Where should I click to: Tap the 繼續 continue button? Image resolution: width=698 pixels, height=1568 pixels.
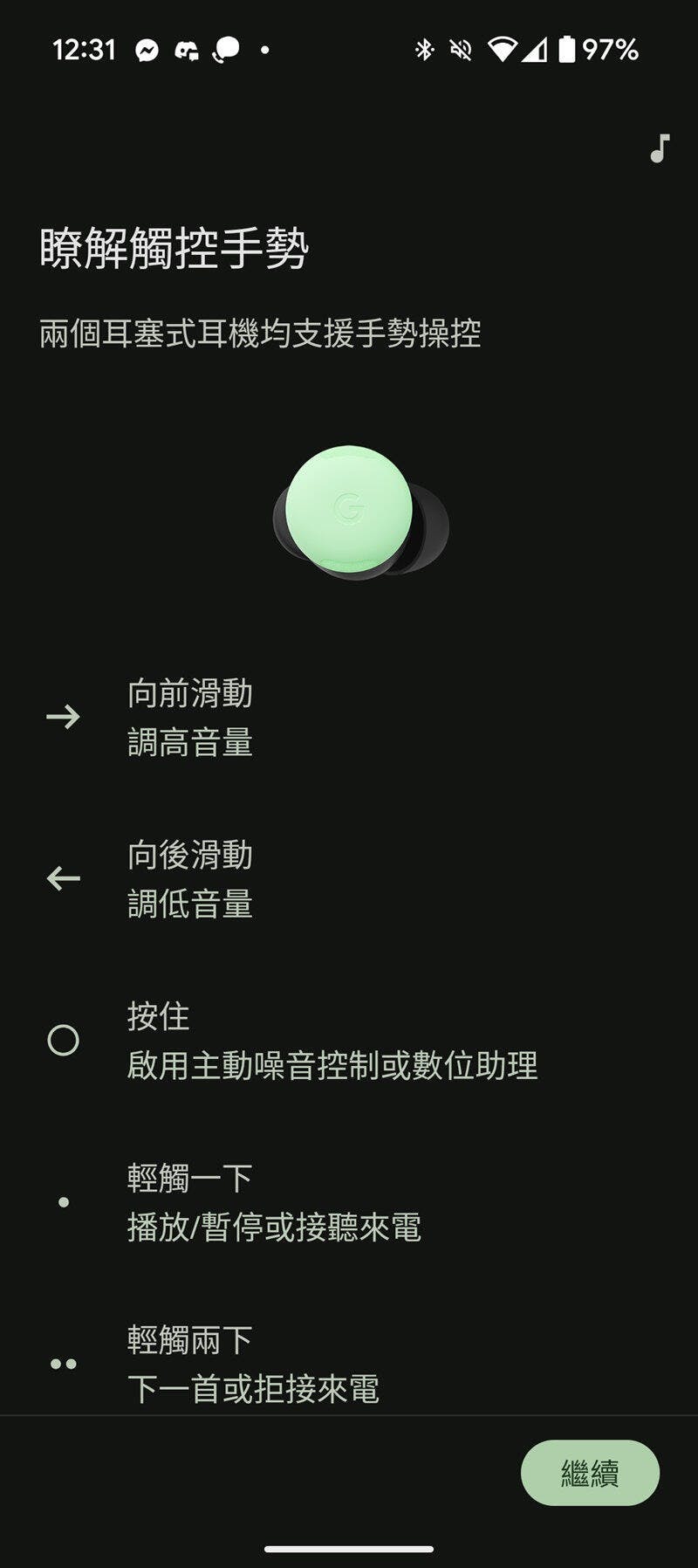pyautogui.click(x=590, y=1473)
